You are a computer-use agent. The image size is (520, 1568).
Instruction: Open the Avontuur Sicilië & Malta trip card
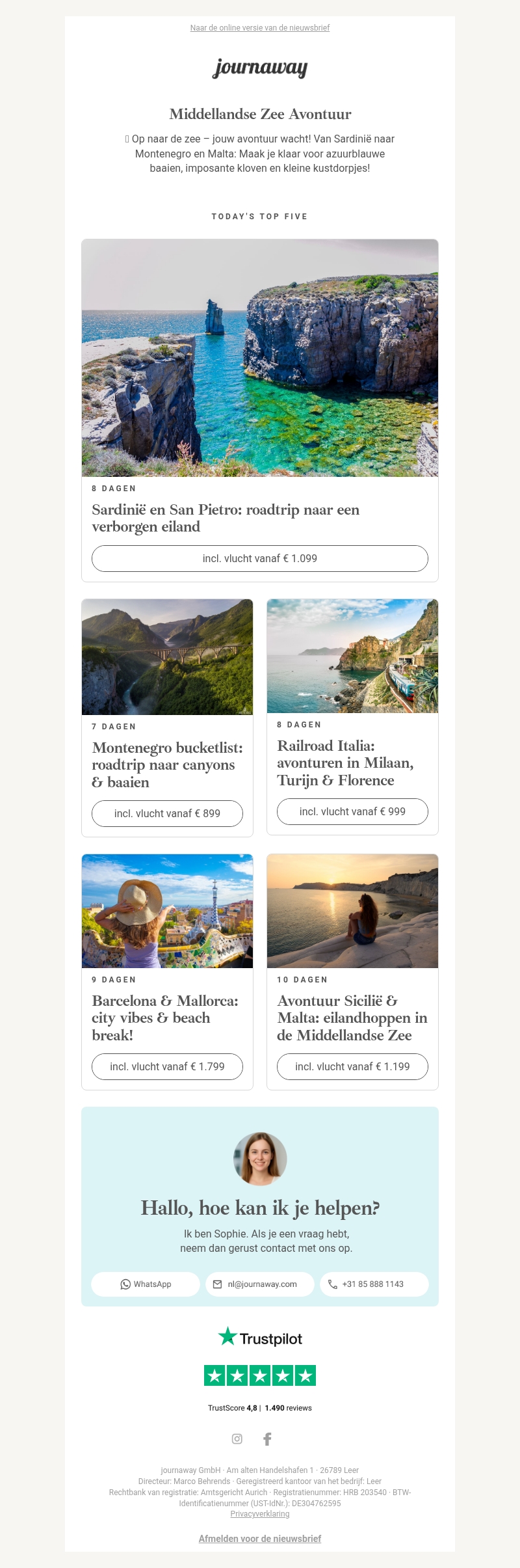tap(352, 1018)
